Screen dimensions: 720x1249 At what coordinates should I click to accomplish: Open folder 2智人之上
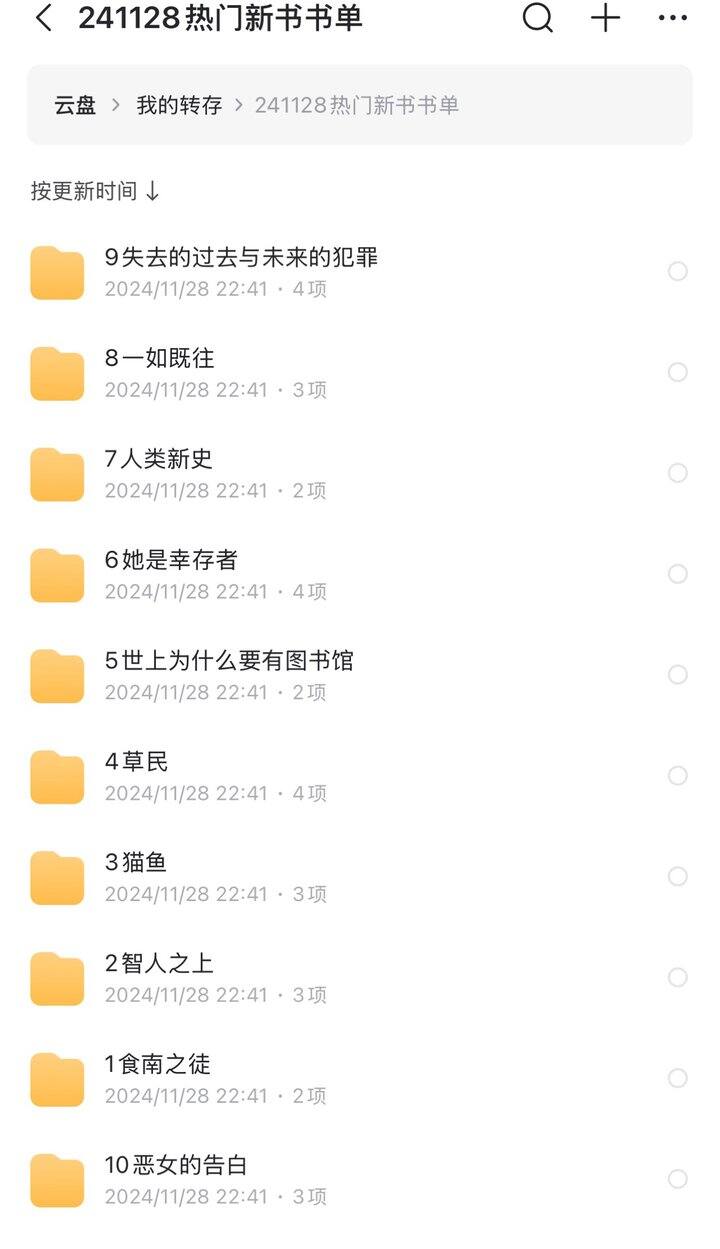pos(360,978)
